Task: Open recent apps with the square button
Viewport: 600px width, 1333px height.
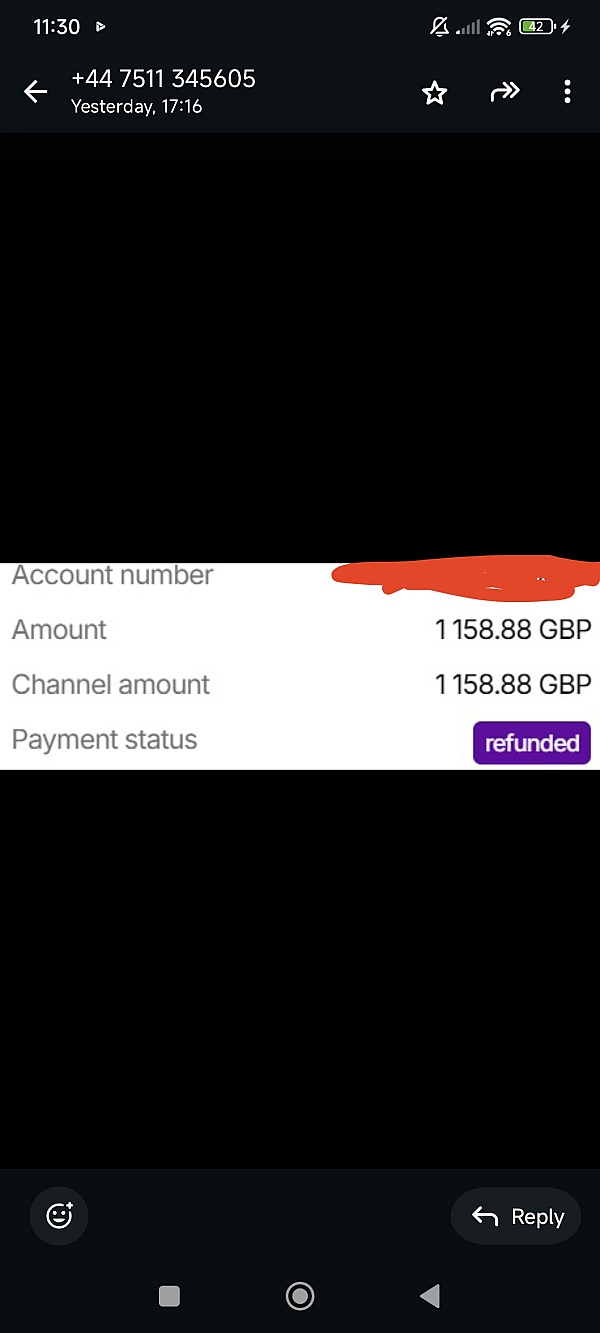Action: 170,1296
